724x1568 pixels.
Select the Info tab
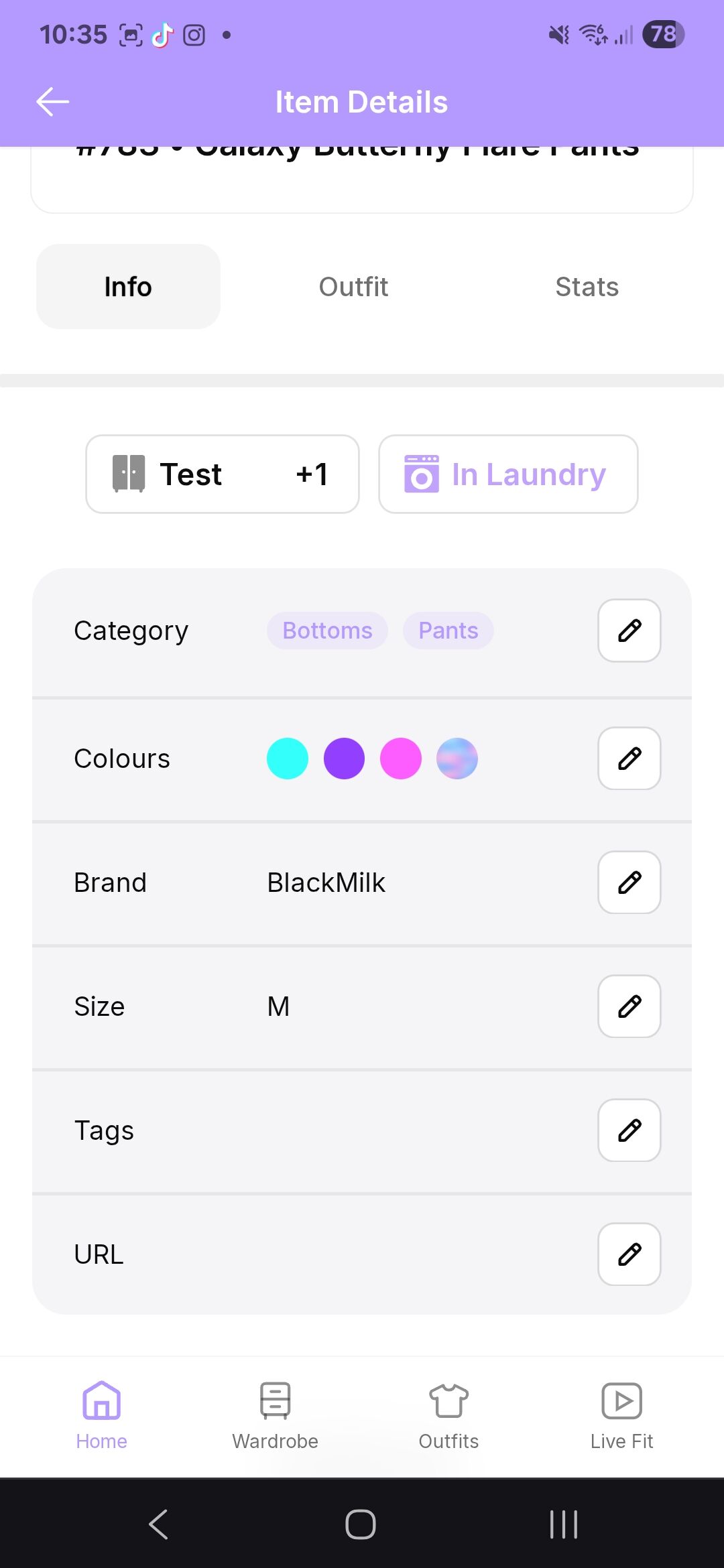pyautogui.click(x=128, y=287)
